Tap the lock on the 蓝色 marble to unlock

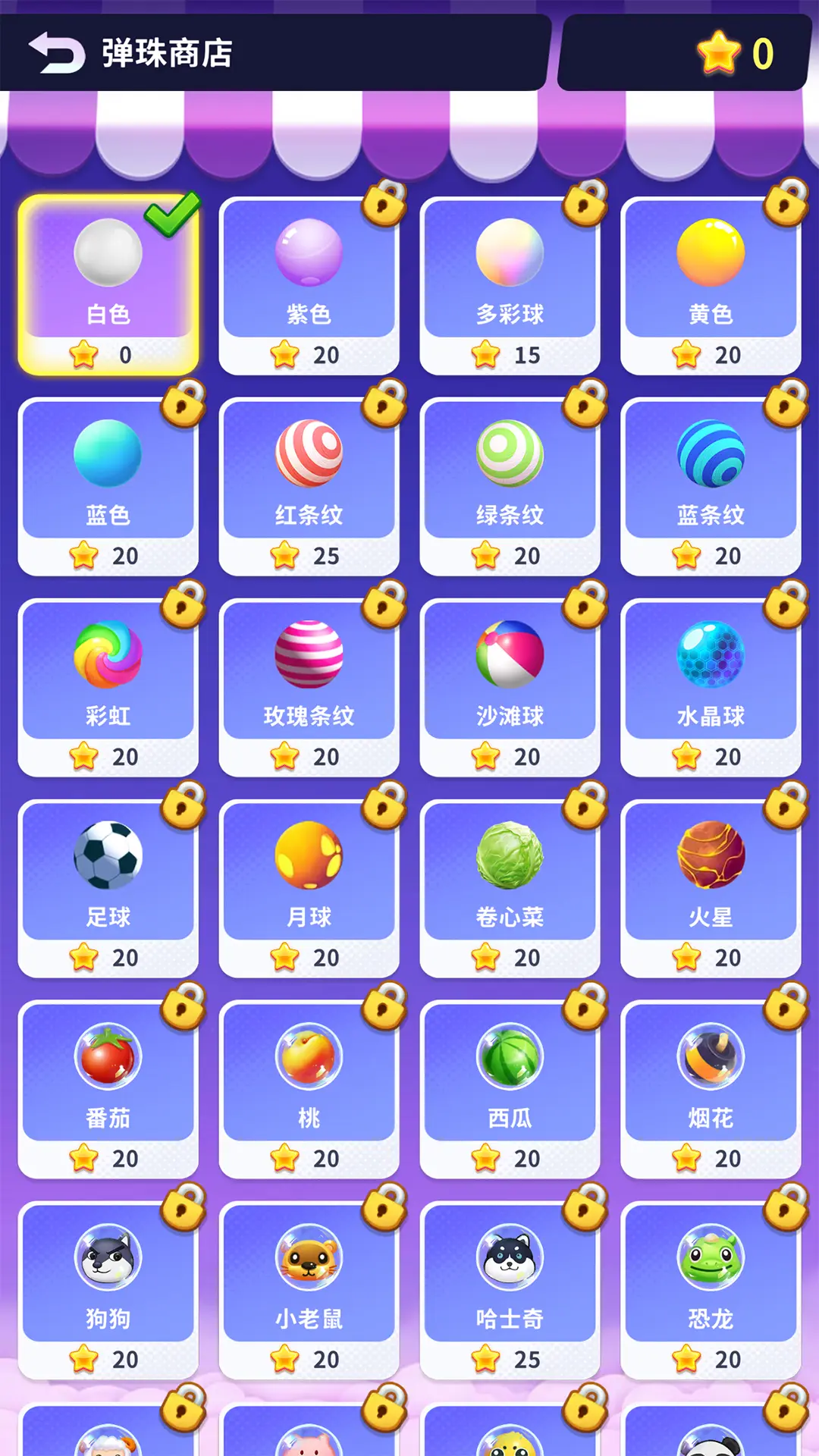click(x=184, y=407)
